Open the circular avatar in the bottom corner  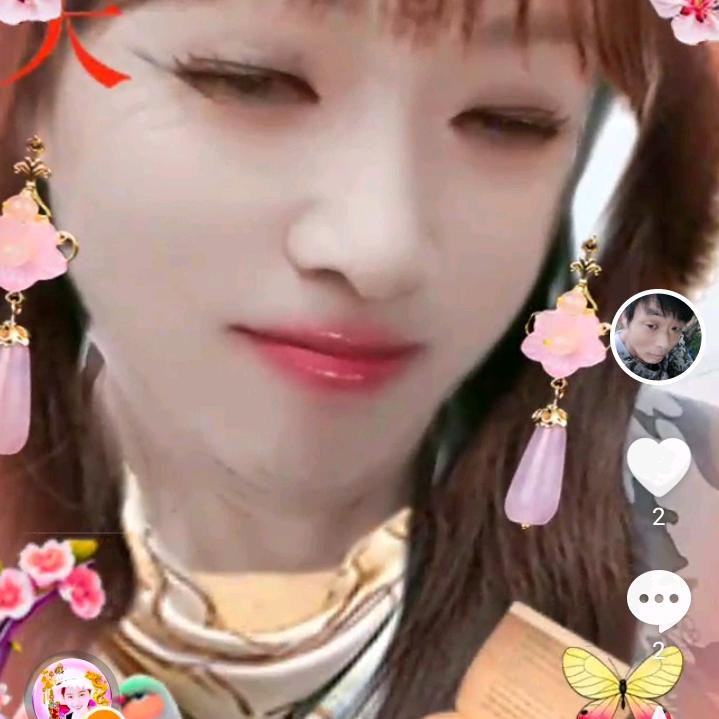[x=72, y=692]
